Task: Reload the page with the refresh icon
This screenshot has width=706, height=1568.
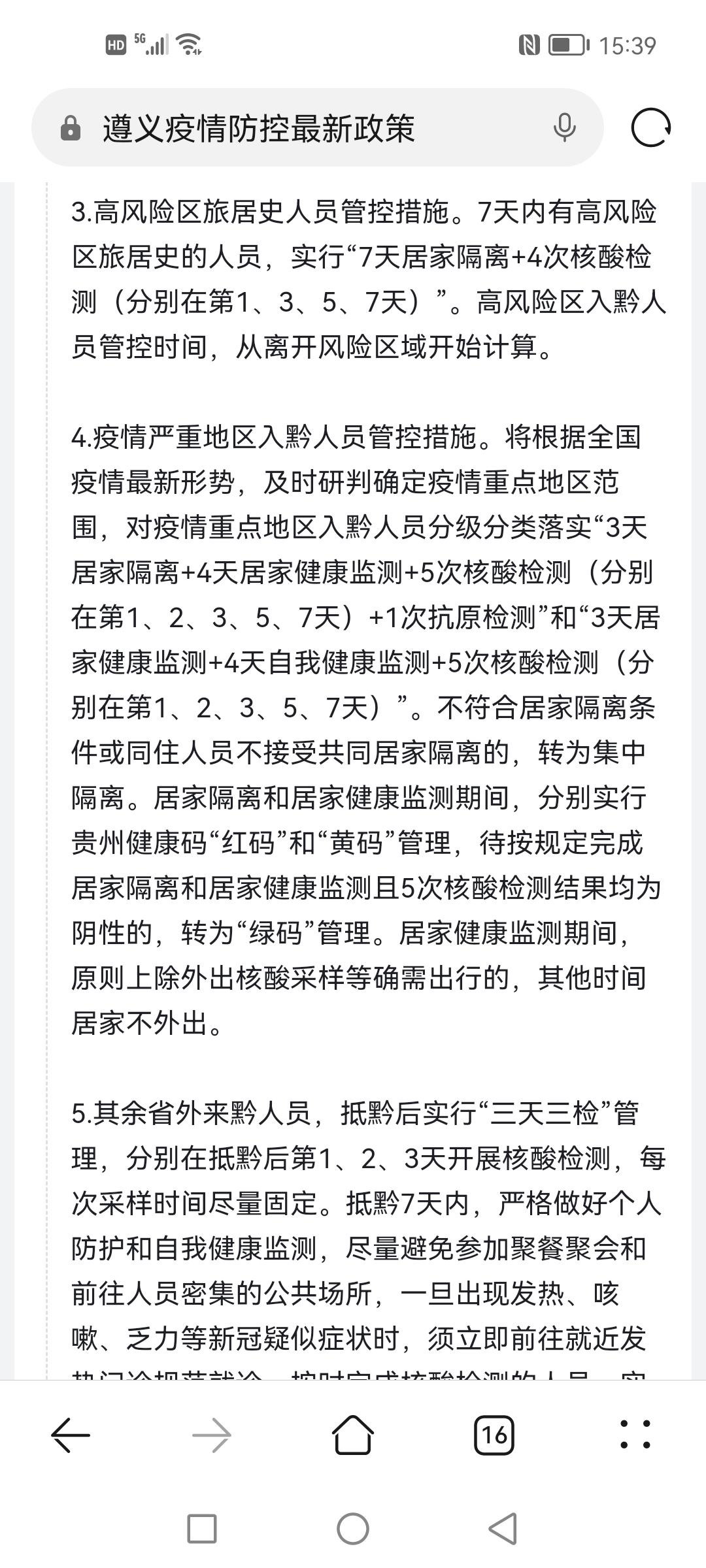Action: pos(651,127)
